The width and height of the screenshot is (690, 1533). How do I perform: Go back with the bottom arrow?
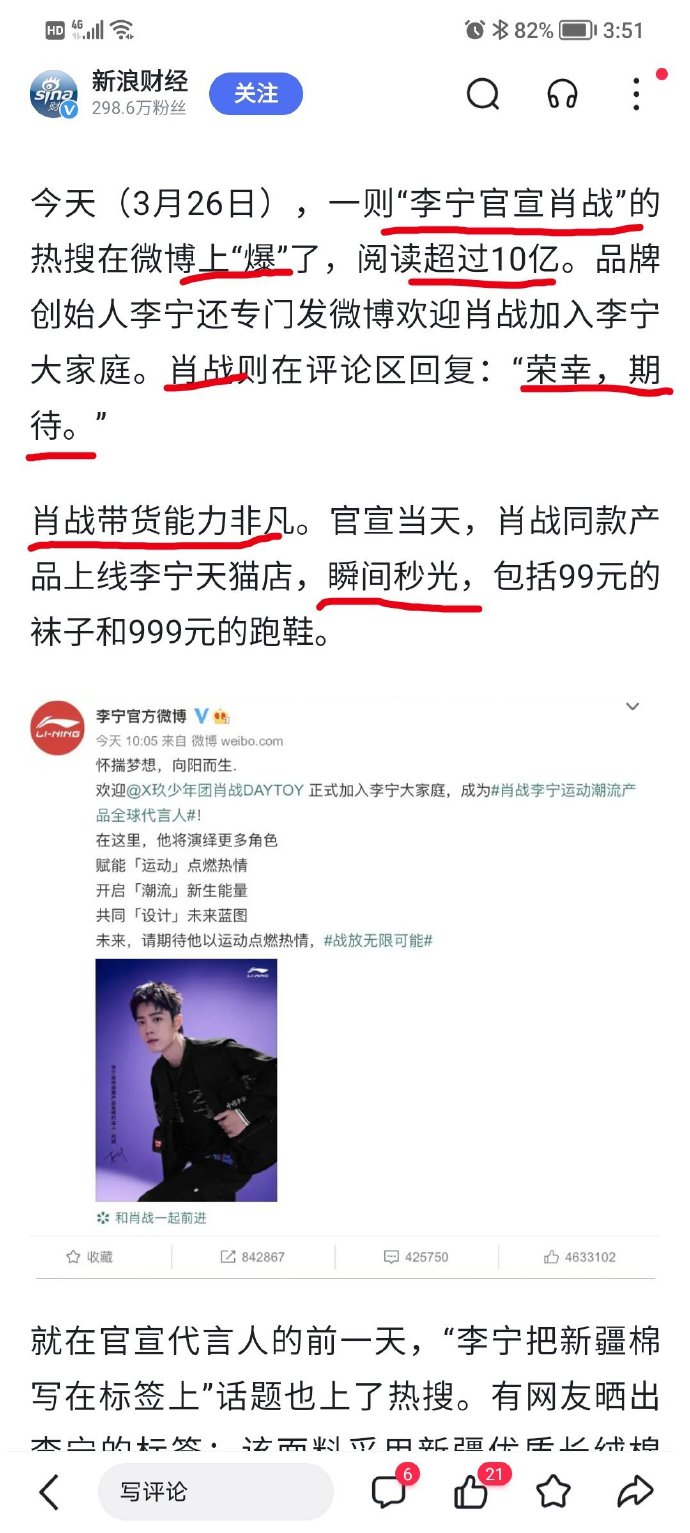[x=48, y=1492]
